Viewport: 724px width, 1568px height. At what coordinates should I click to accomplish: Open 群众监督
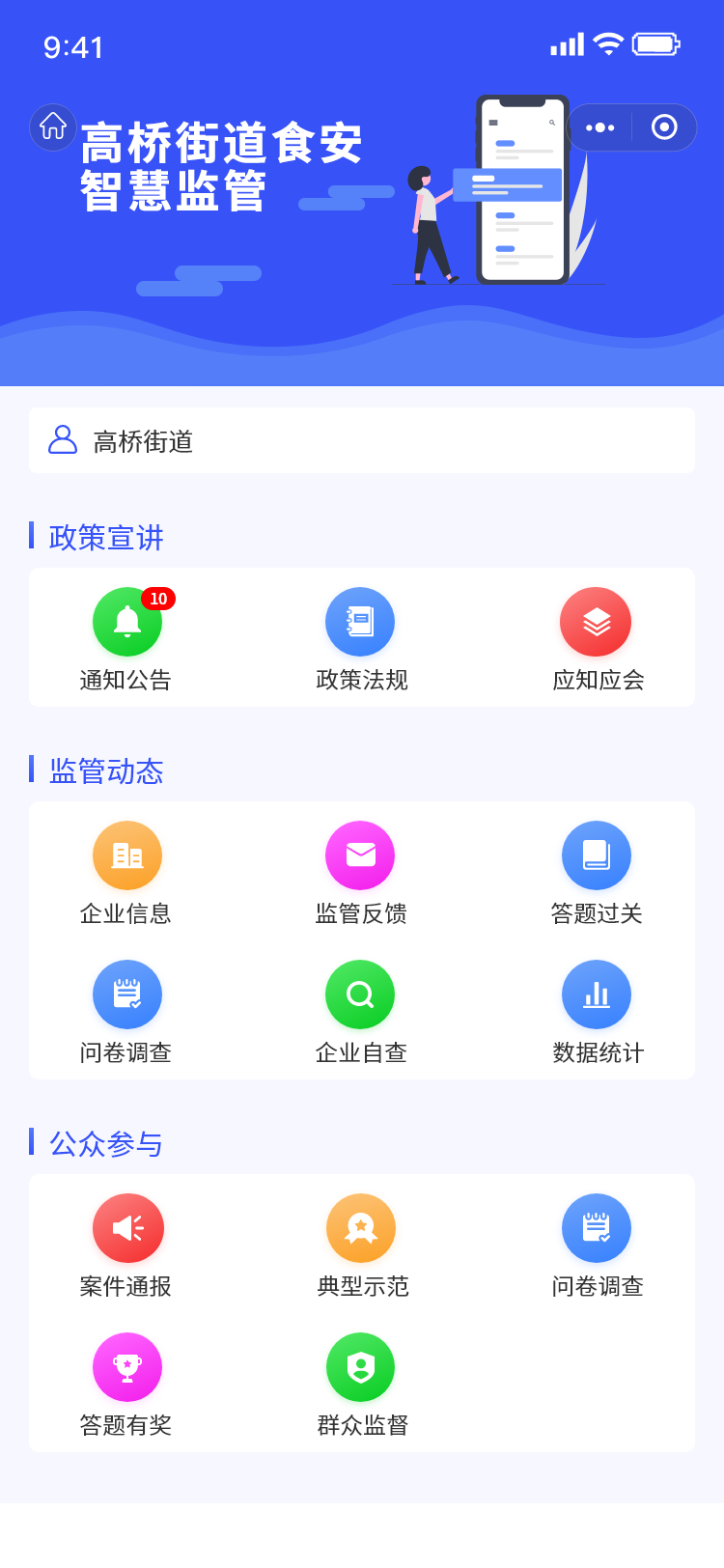(361, 1385)
